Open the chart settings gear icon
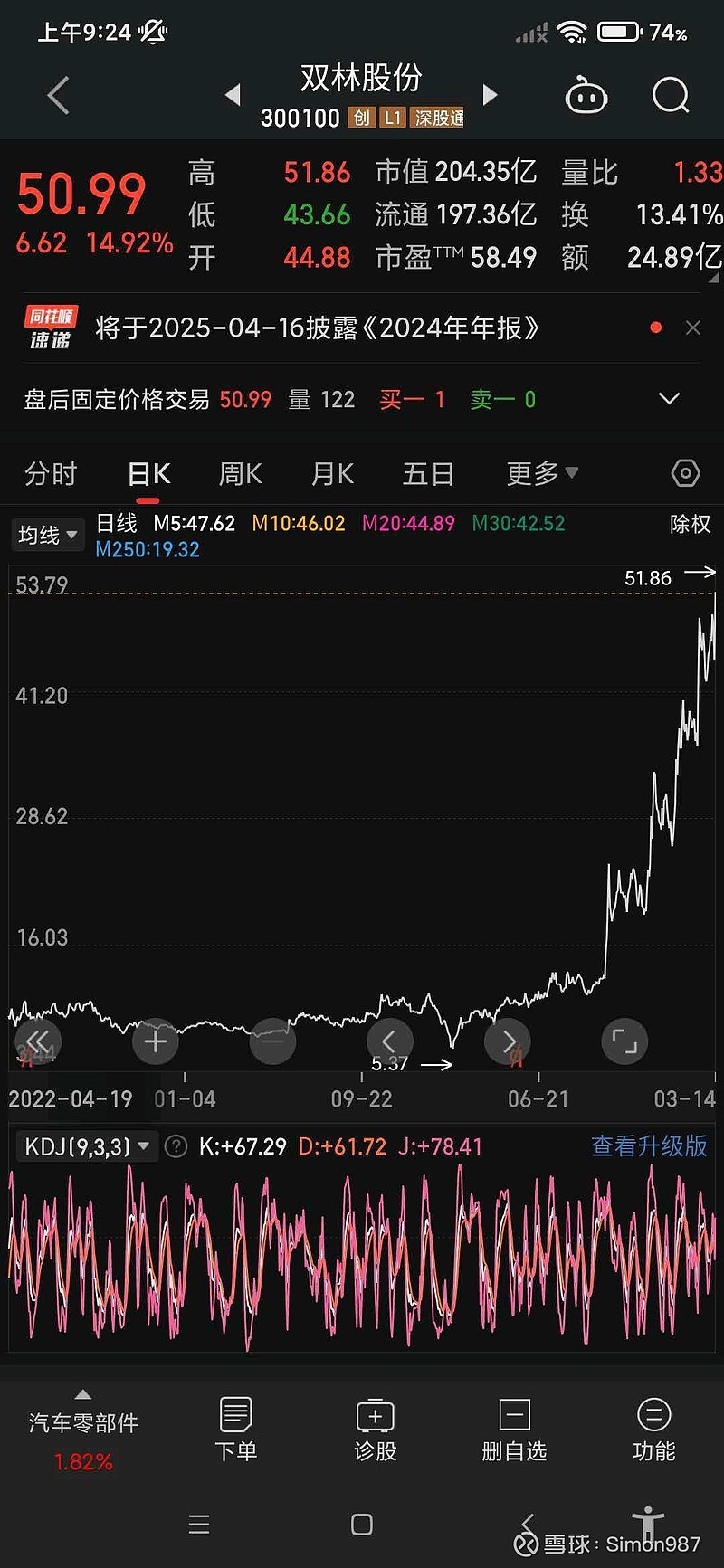 click(x=685, y=472)
